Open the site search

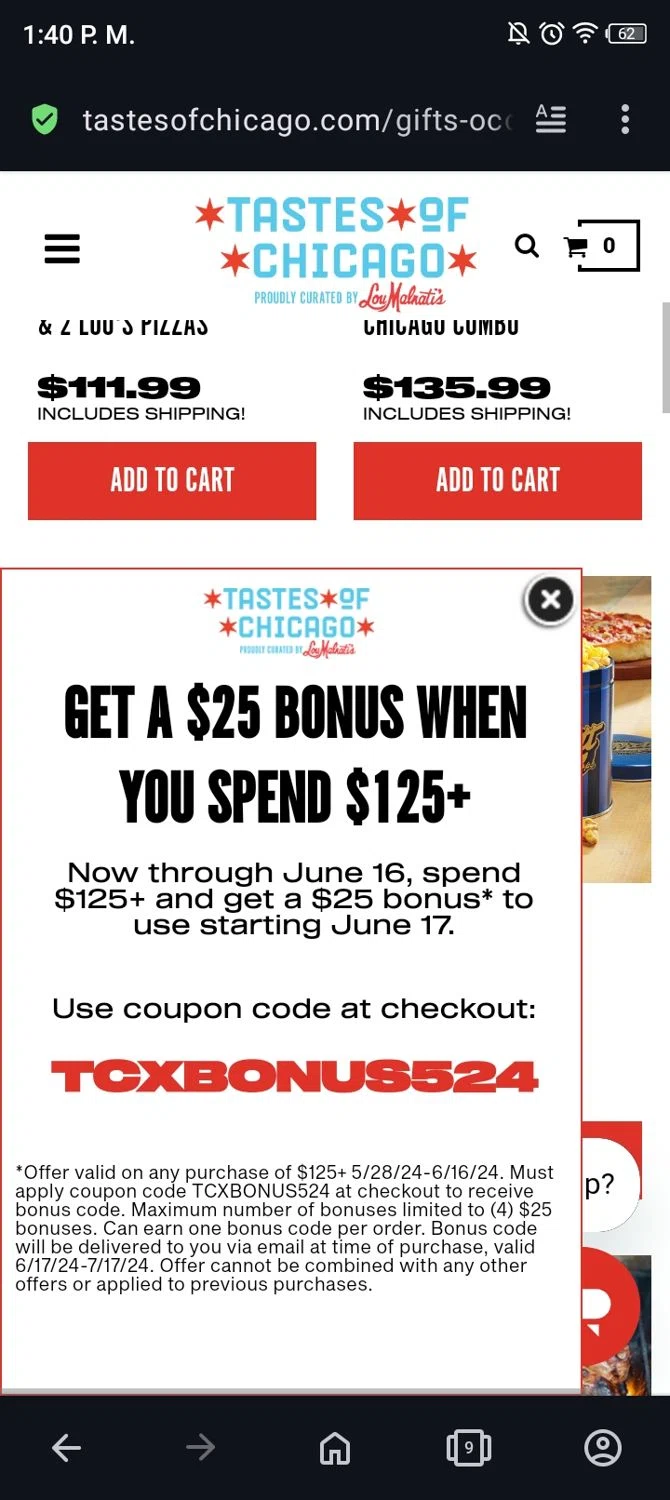point(526,246)
